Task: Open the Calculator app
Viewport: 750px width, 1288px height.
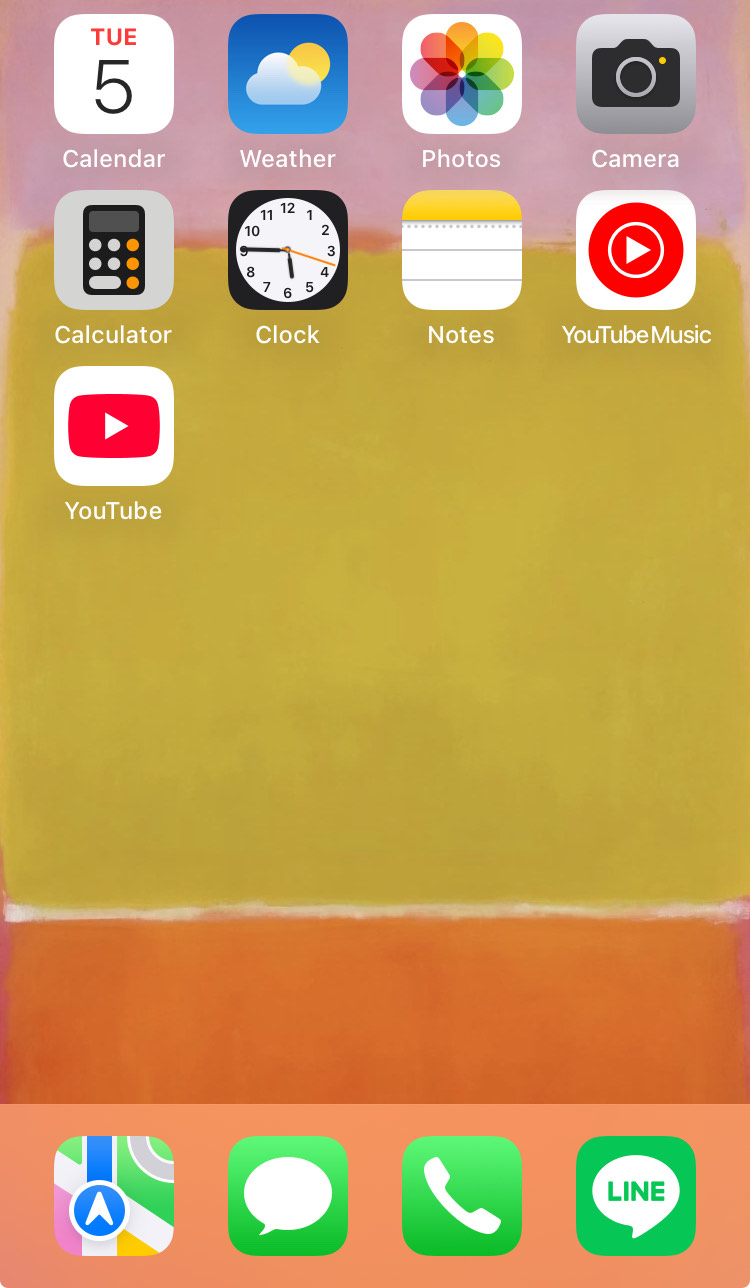Action: coord(113,250)
